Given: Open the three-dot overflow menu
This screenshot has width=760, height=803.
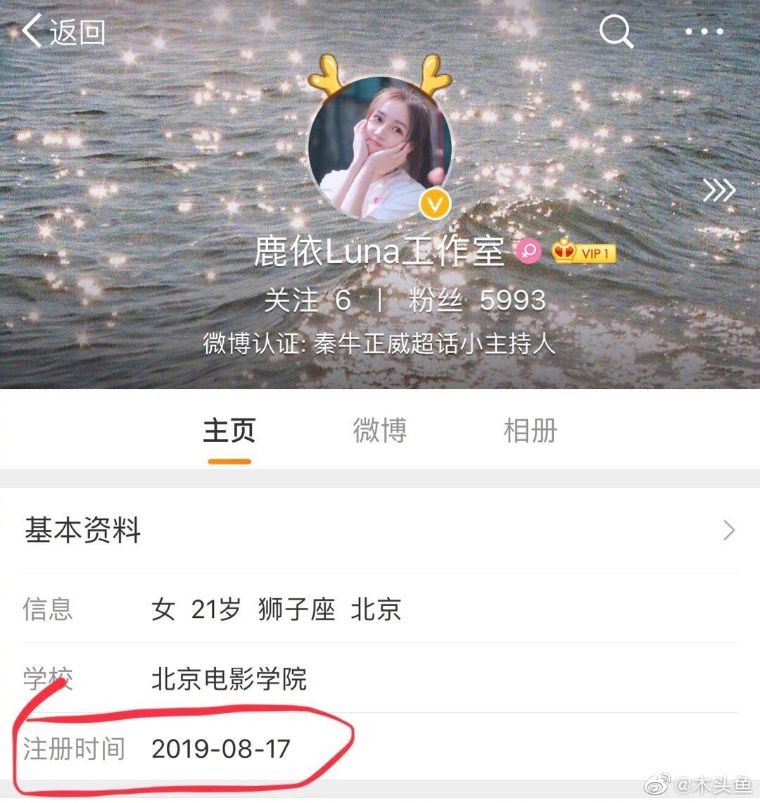Looking at the screenshot, I should point(704,33).
